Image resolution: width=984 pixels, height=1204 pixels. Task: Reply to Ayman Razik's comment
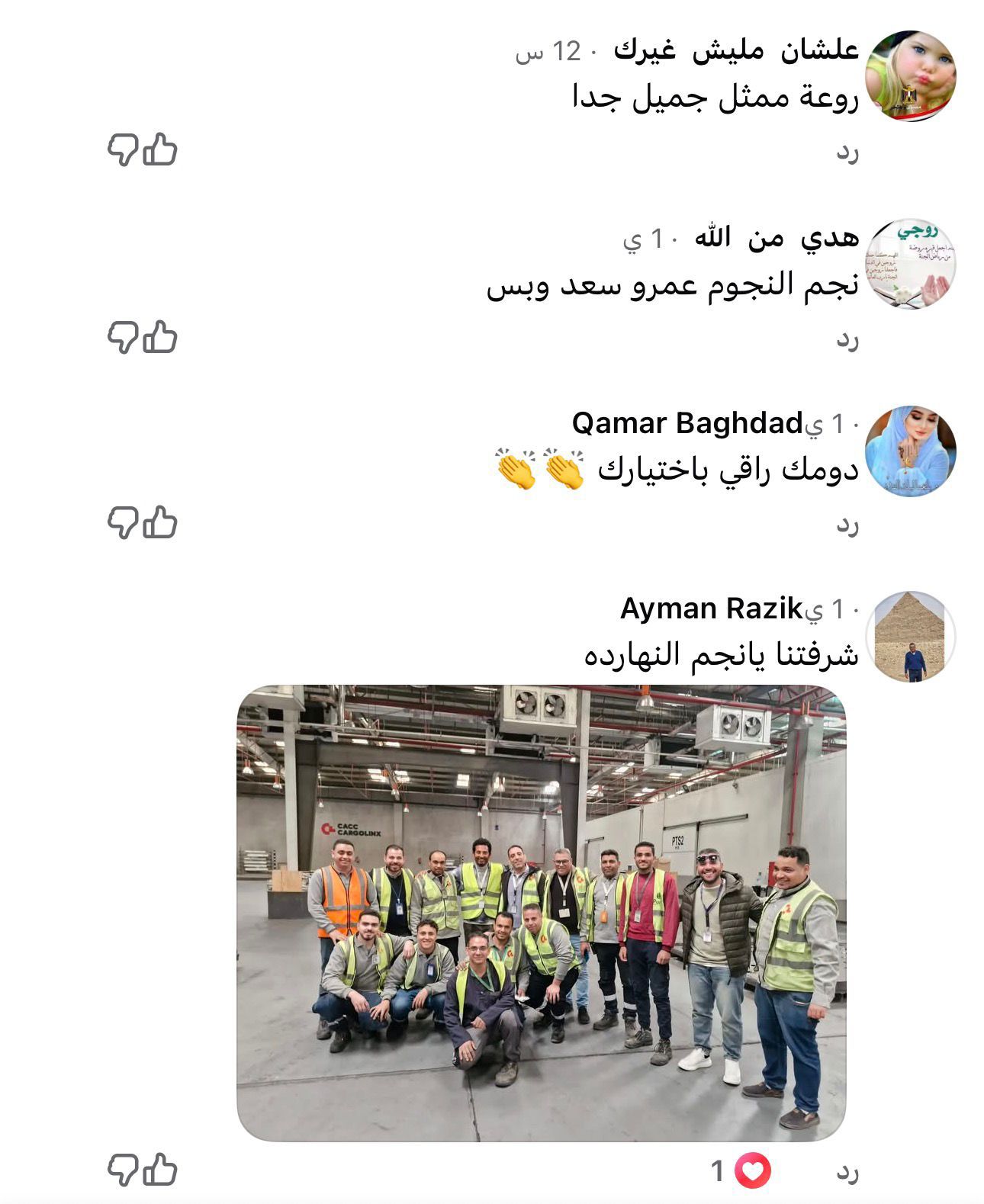tap(847, 1172)
